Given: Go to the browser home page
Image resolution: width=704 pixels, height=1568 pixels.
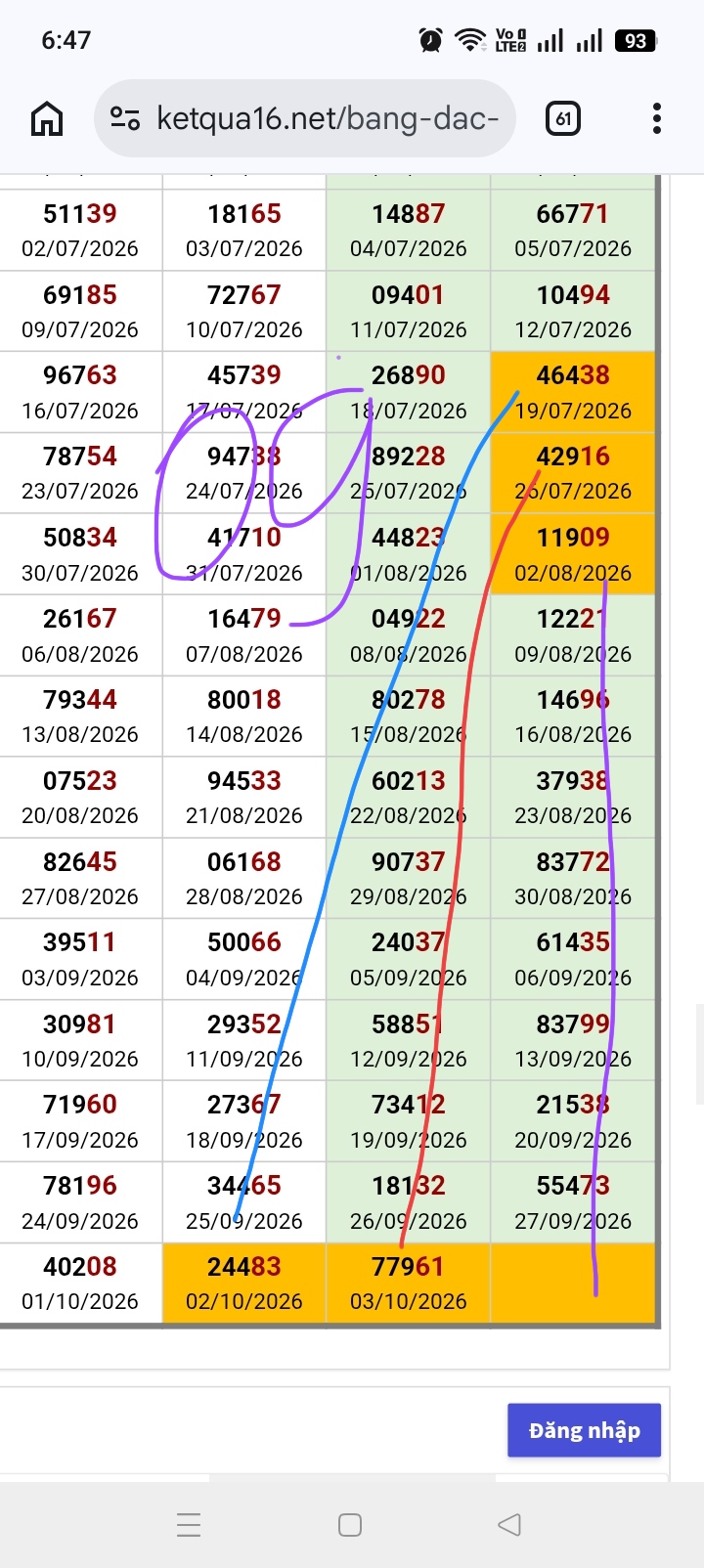Looking at the screenshot, I should point(47,119).
